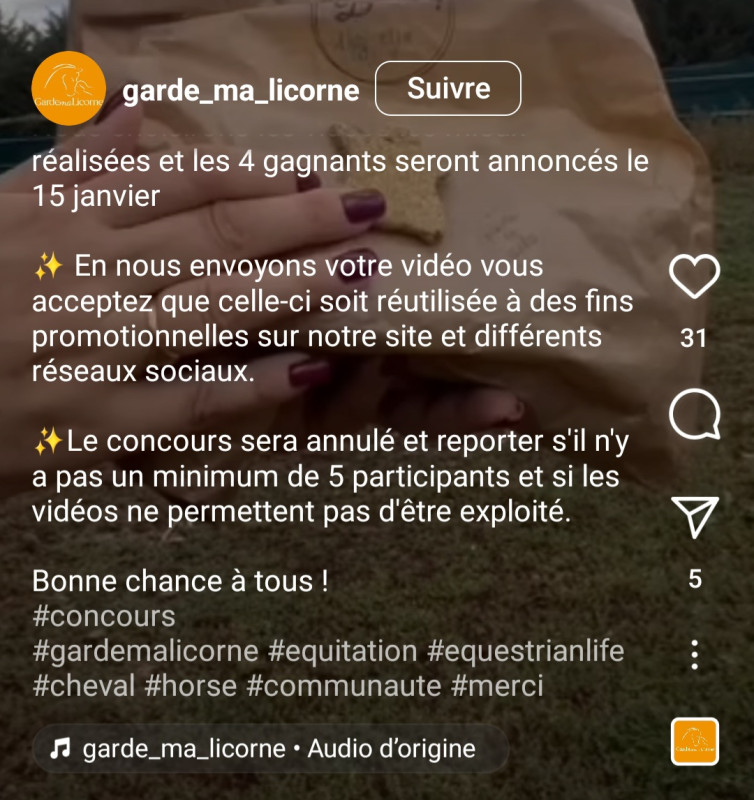Open the comments bubble
The height and width of the screenshot is (800, 754).
coord(694,415)
